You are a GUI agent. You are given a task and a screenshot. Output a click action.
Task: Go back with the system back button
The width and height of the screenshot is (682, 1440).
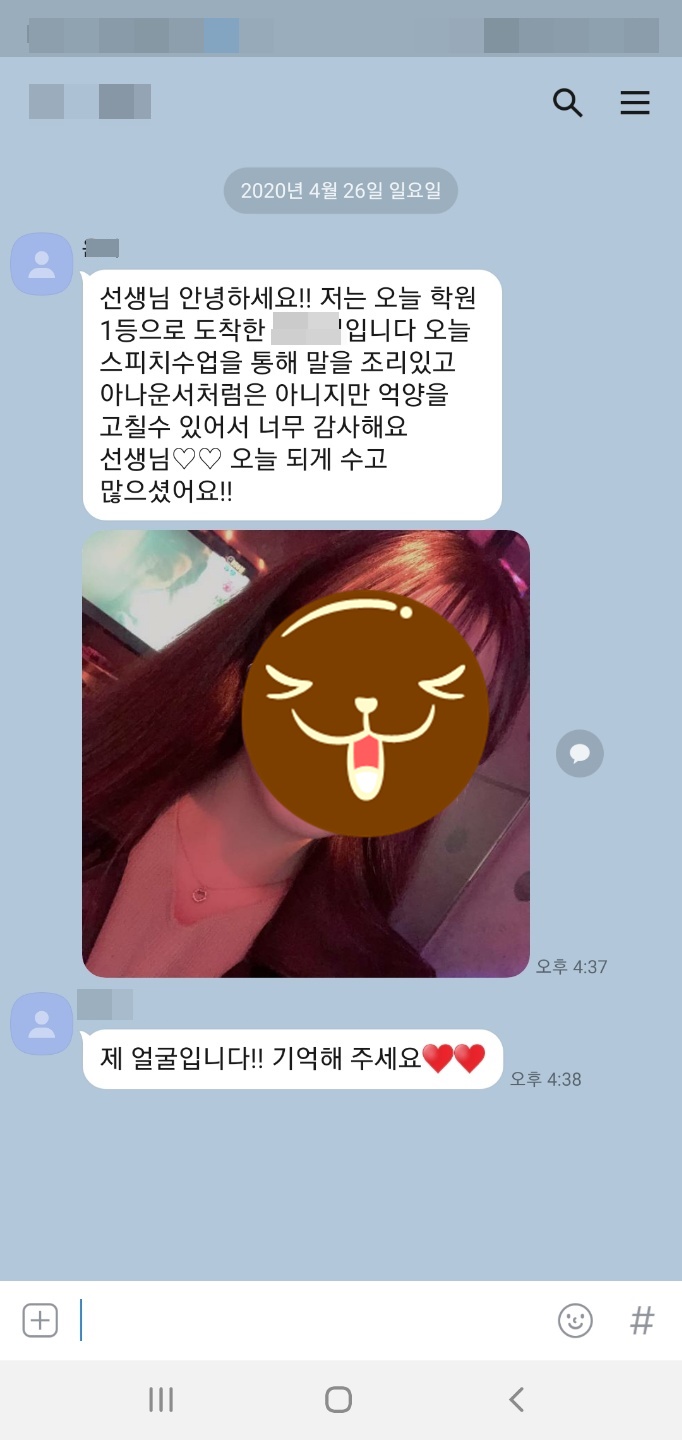516,1399
